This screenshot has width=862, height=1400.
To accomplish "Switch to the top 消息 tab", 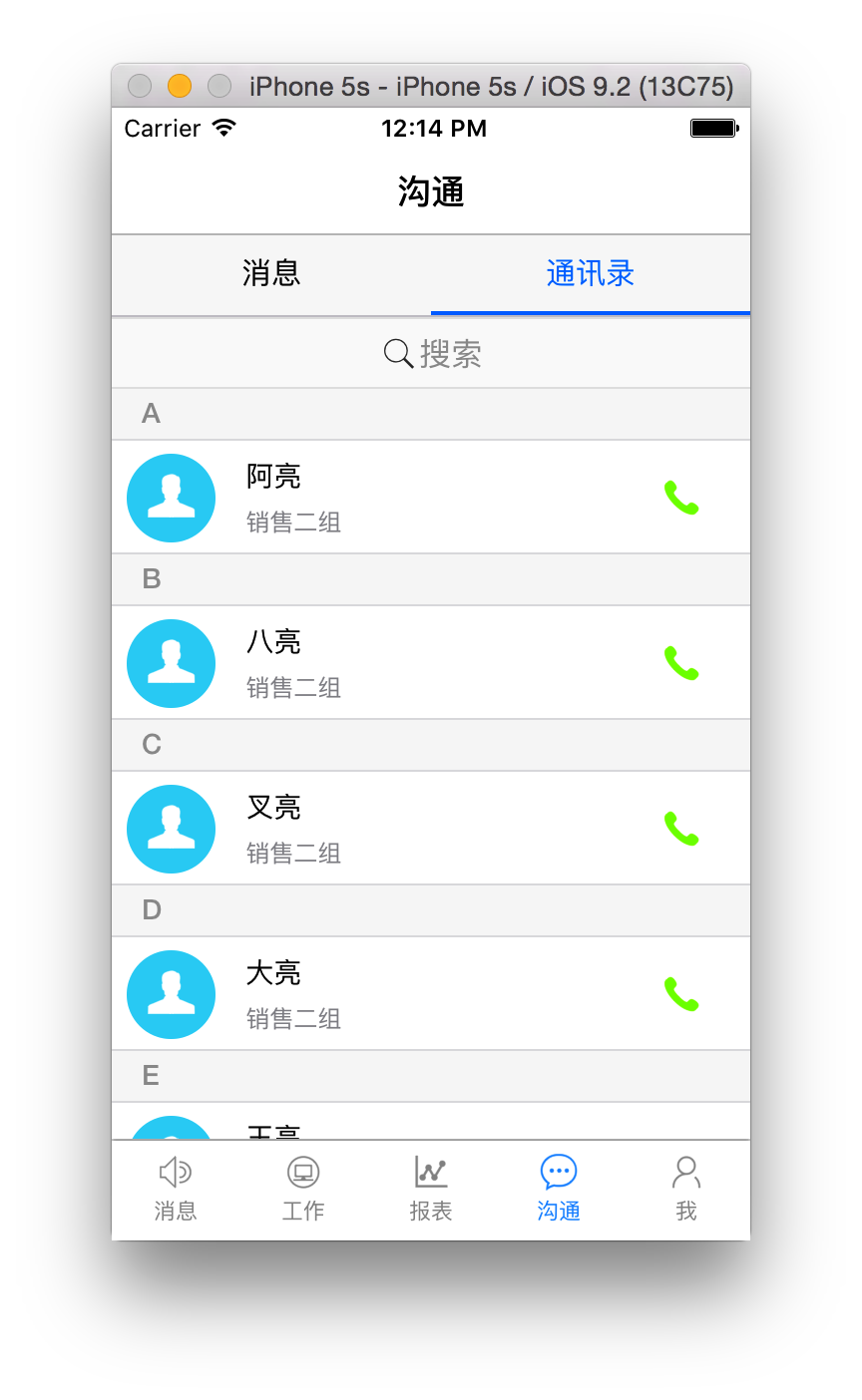I will pos(271,274).
